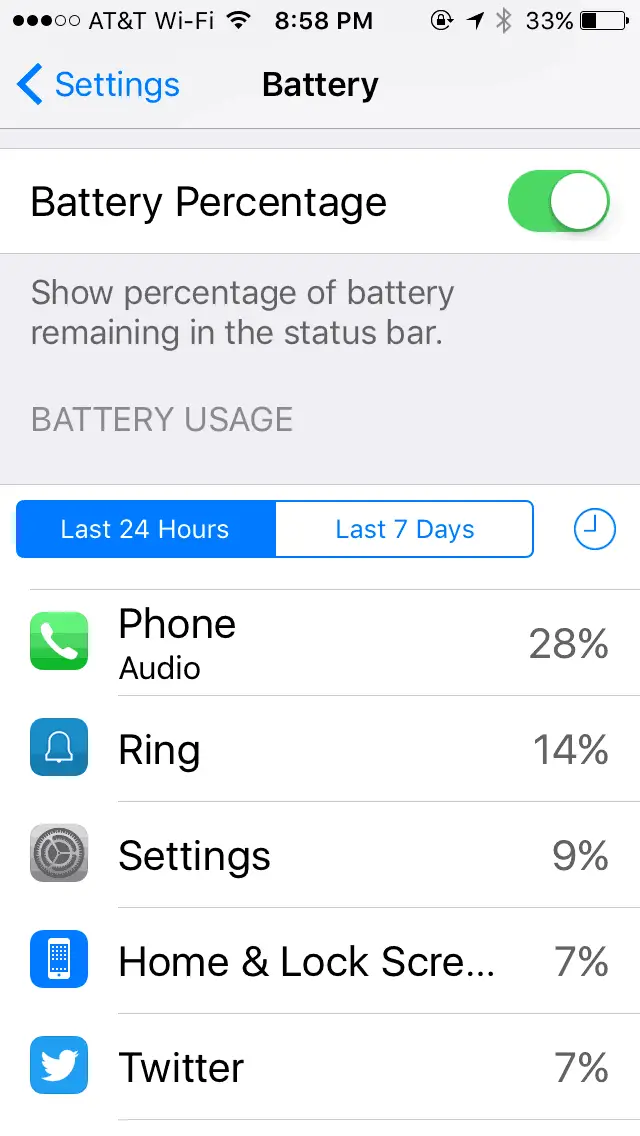The width and height of the screenshot is (640, 1136).
Task: Switch to Last 7 Days usage
Action: pos(404,529)
